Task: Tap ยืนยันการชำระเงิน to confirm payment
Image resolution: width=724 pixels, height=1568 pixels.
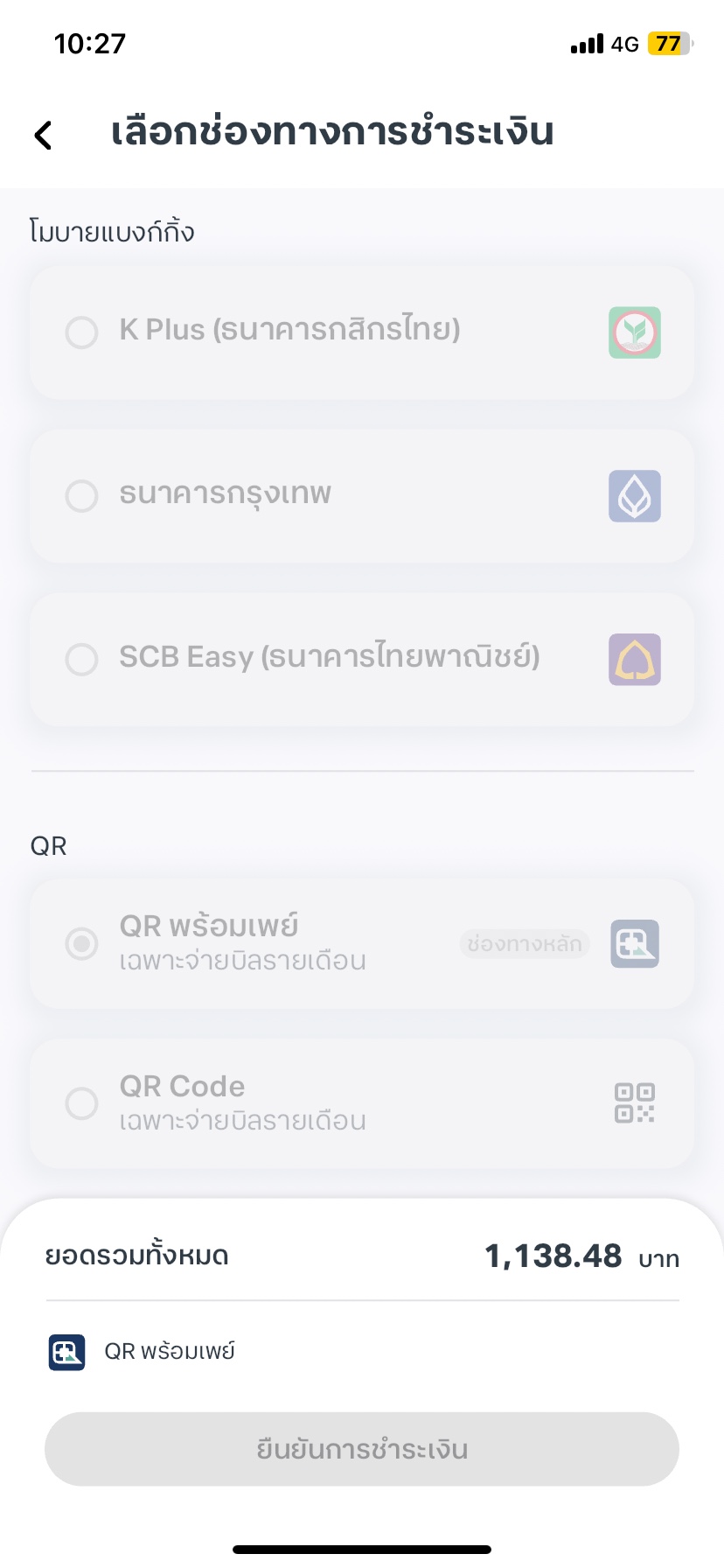Action: [362, 1449]
